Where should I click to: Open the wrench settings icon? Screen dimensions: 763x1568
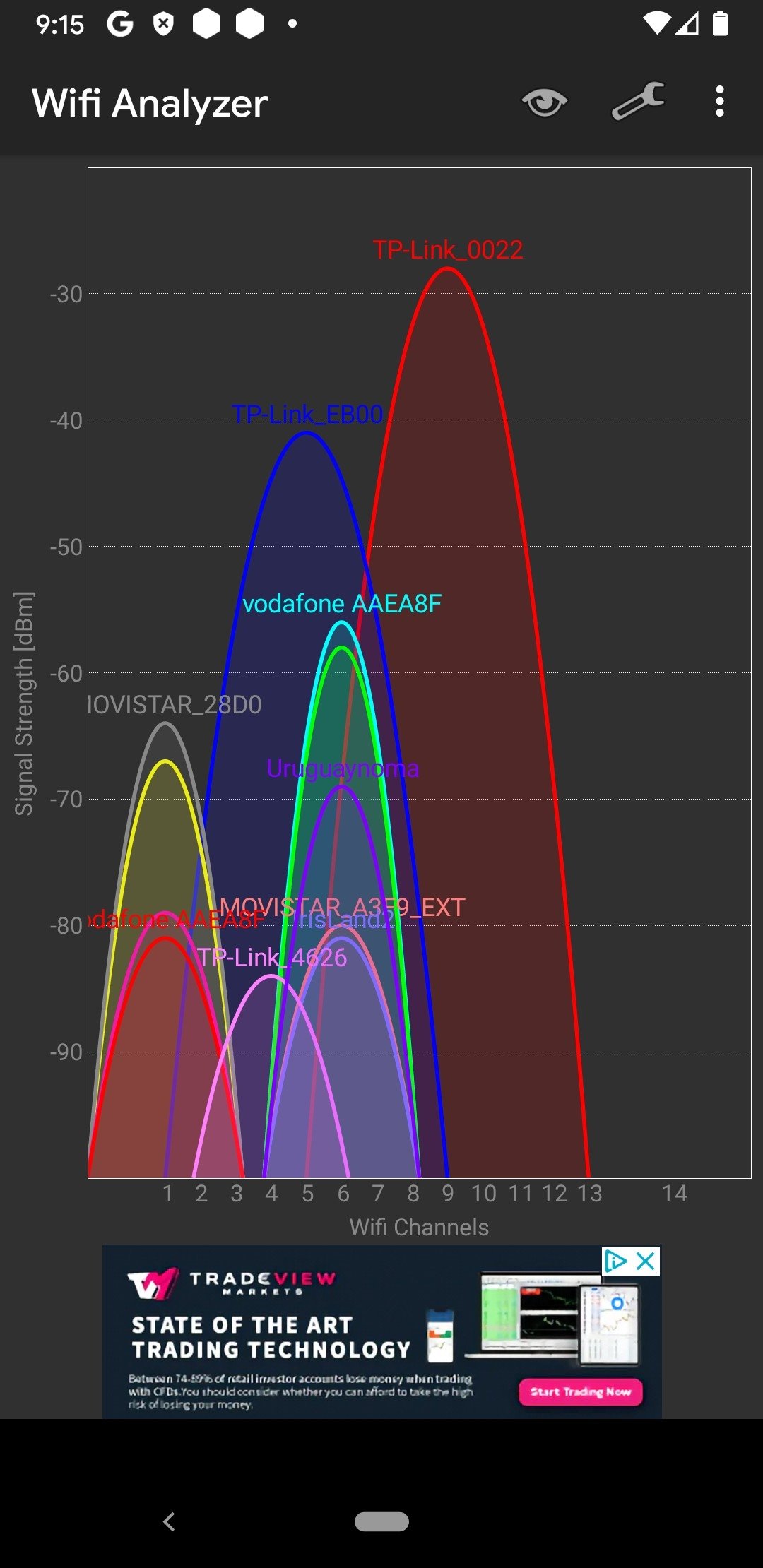[x=637, y=102]
